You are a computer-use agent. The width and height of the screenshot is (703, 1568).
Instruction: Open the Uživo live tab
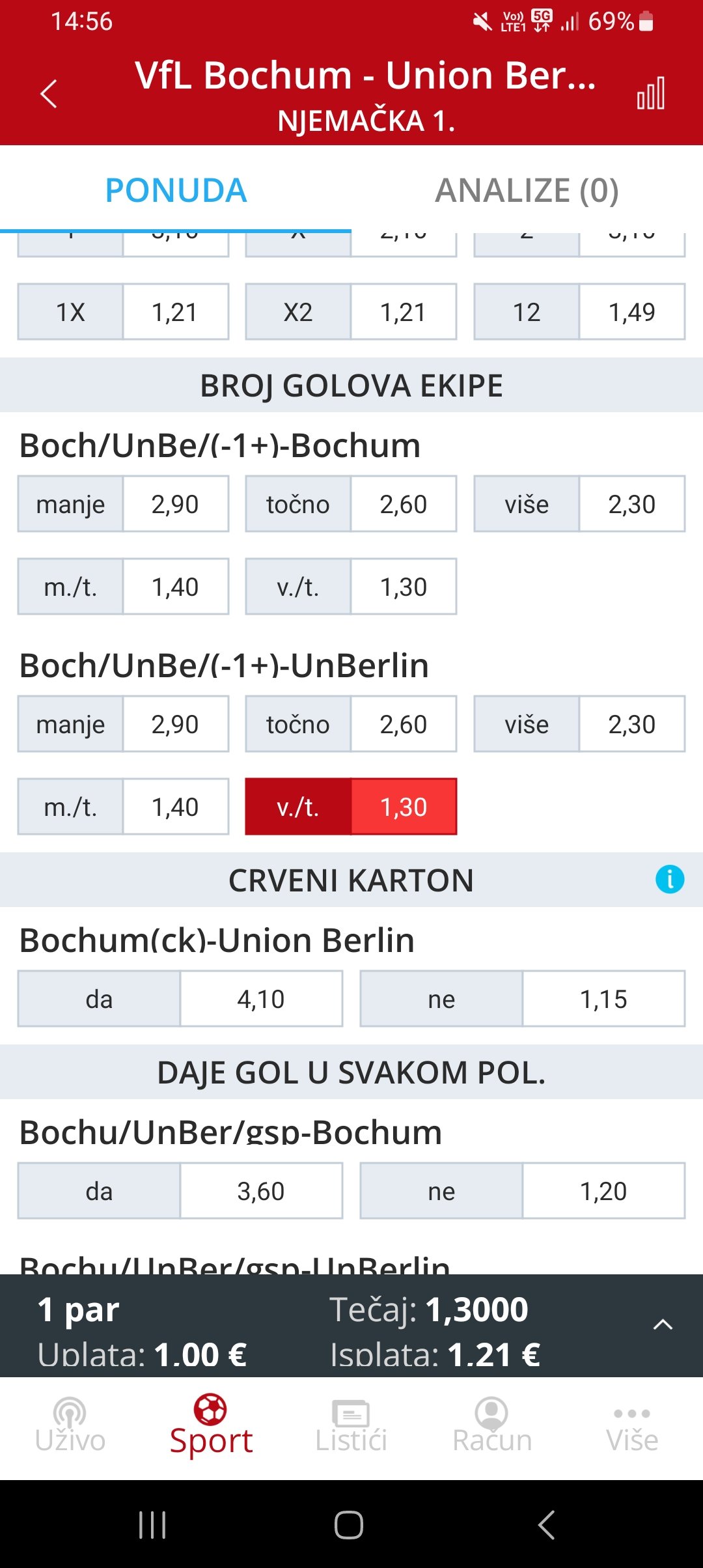[x=70, y=1426]
